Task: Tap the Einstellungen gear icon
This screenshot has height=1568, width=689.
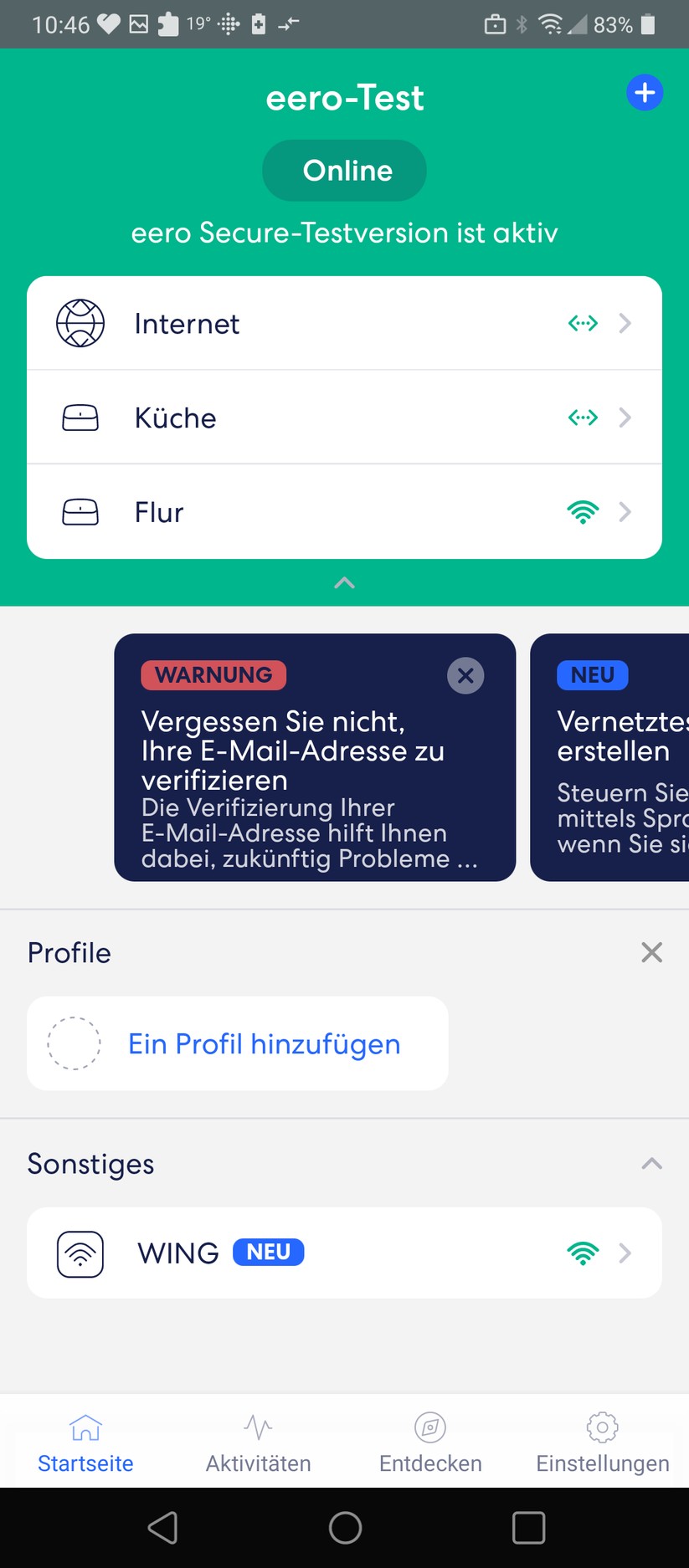Action: [602, 1427]
